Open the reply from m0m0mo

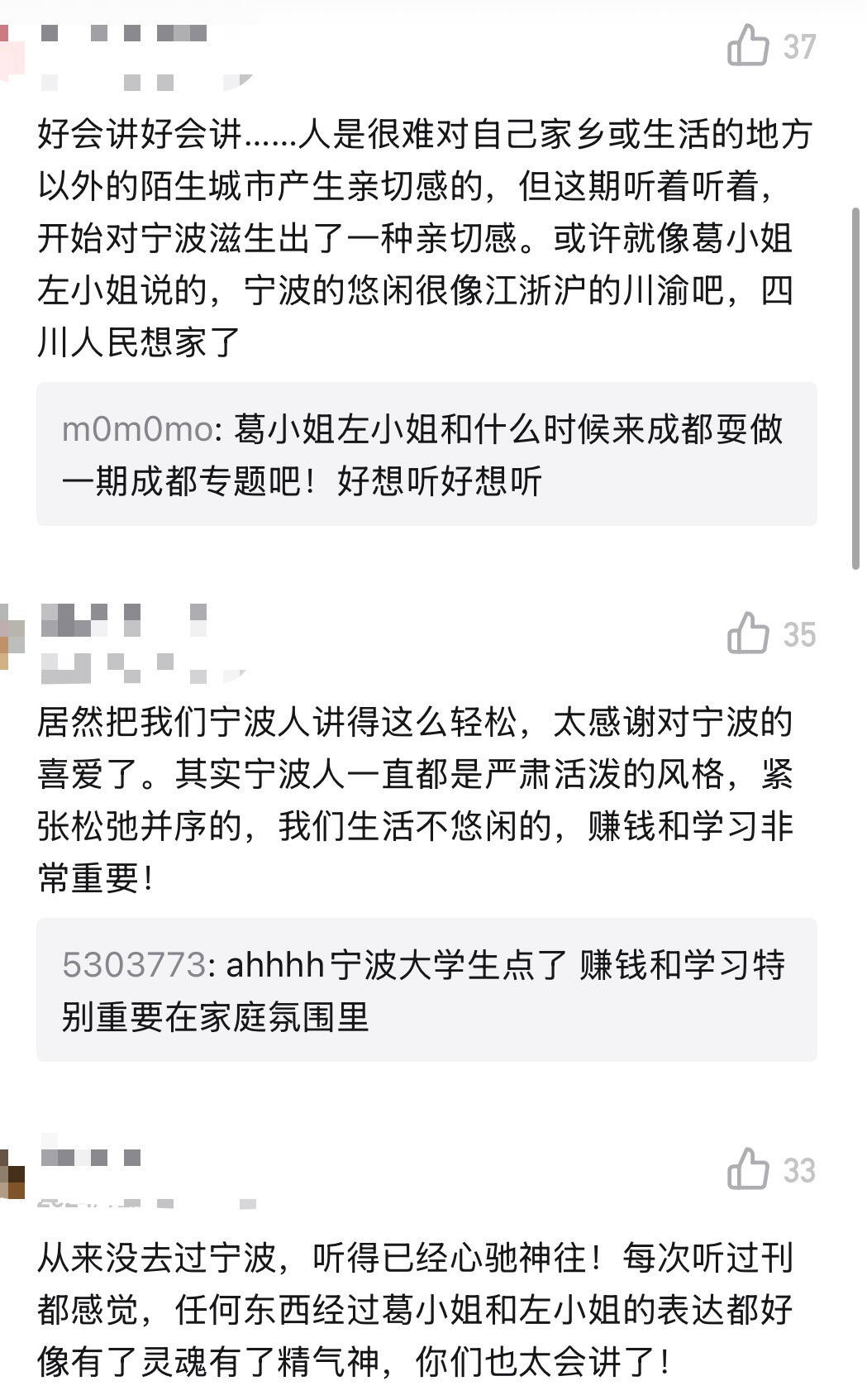426,454
